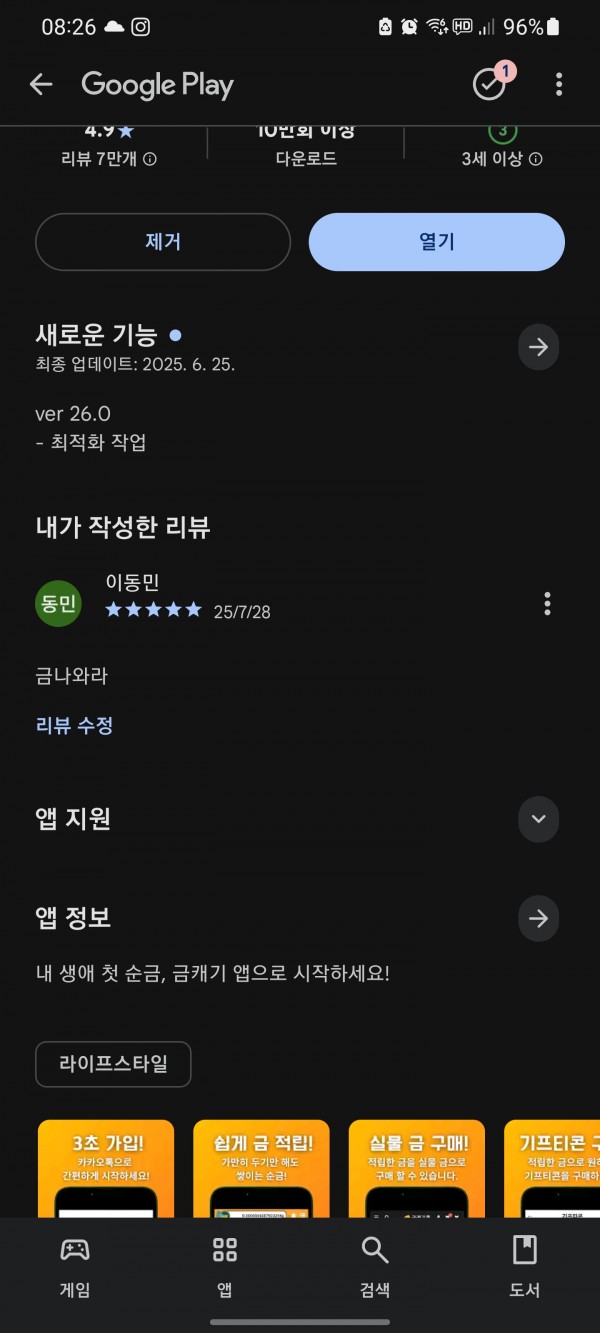
Task: Open options menu for 이동민 review
Action: [x=547, y=603]
